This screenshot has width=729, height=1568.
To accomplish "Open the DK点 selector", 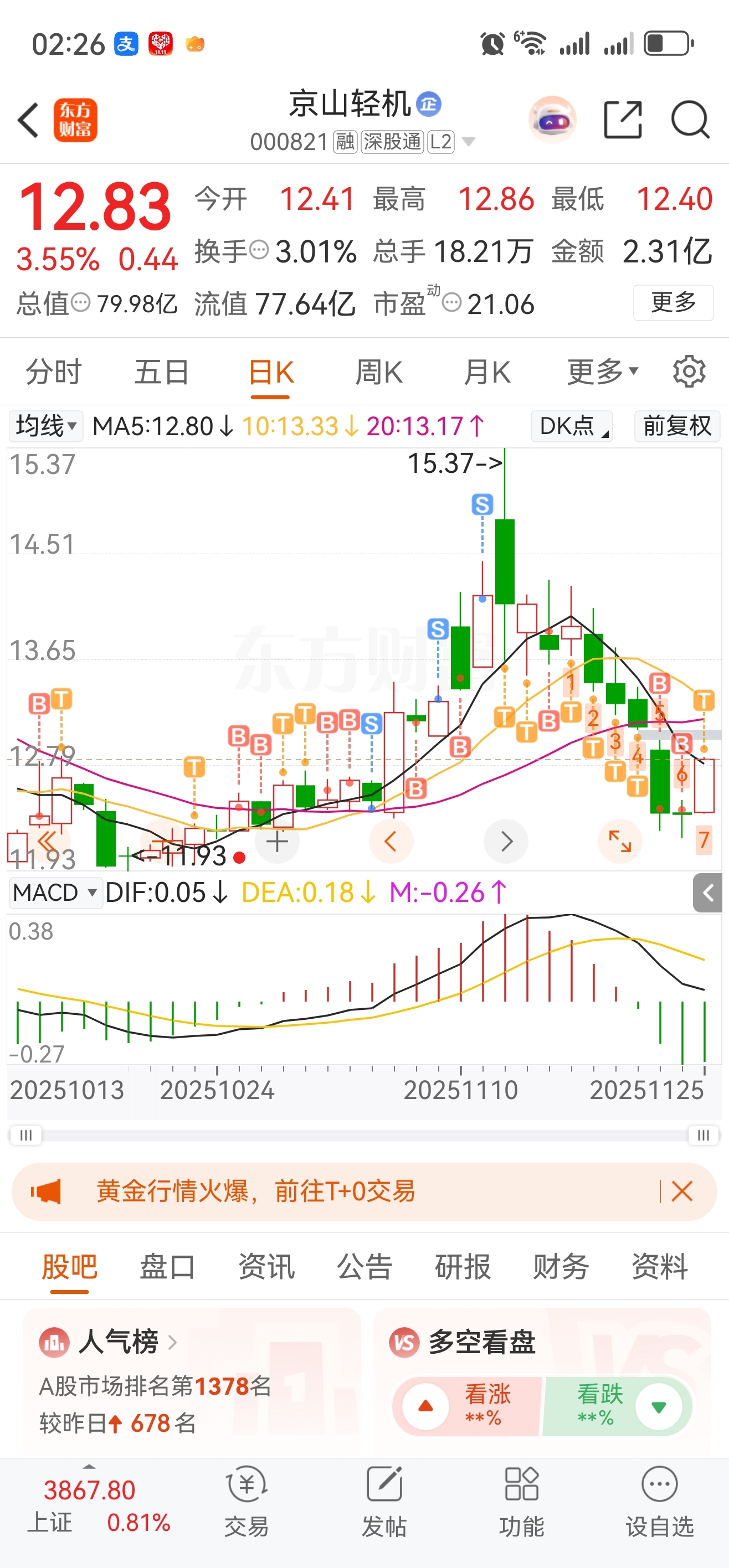I will 571,426.
